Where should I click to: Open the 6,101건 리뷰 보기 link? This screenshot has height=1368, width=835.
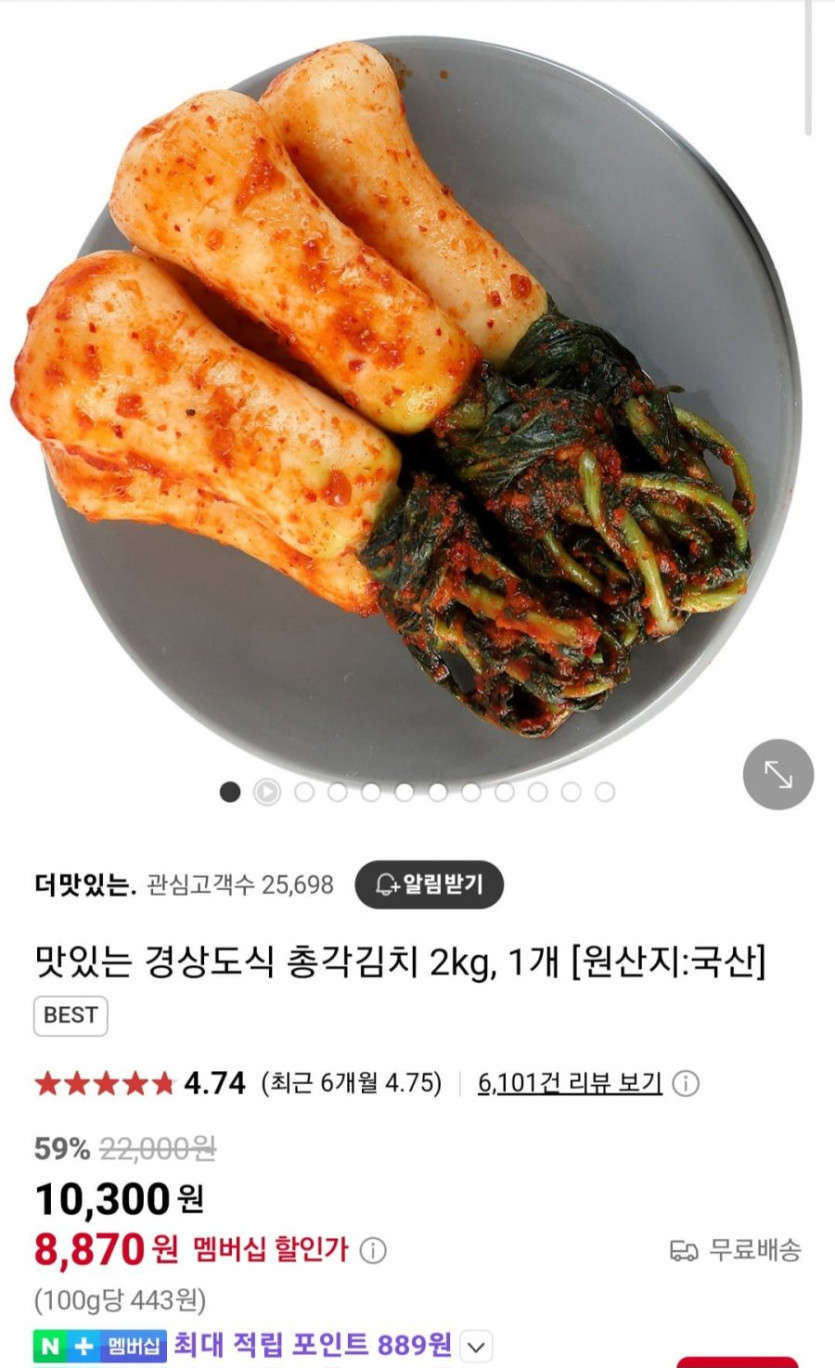(x=569, y=1083)
